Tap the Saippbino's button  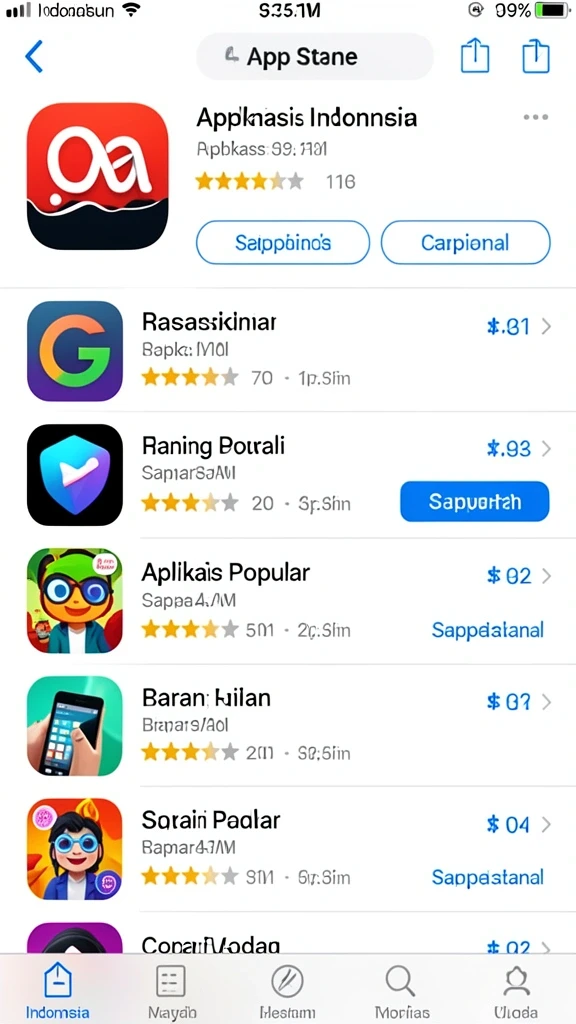(x=283, y=243)
